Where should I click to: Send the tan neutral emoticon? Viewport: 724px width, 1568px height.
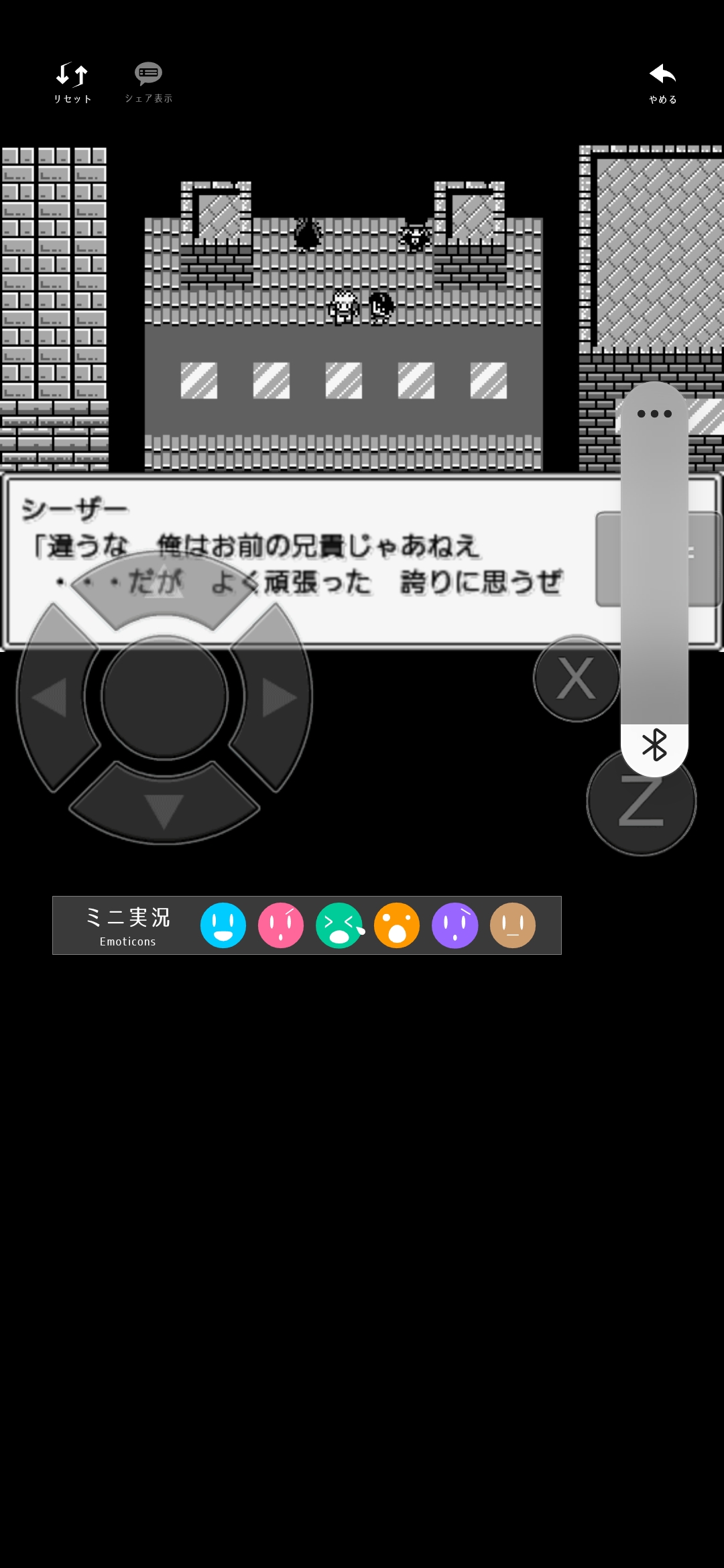coord(513,925)
